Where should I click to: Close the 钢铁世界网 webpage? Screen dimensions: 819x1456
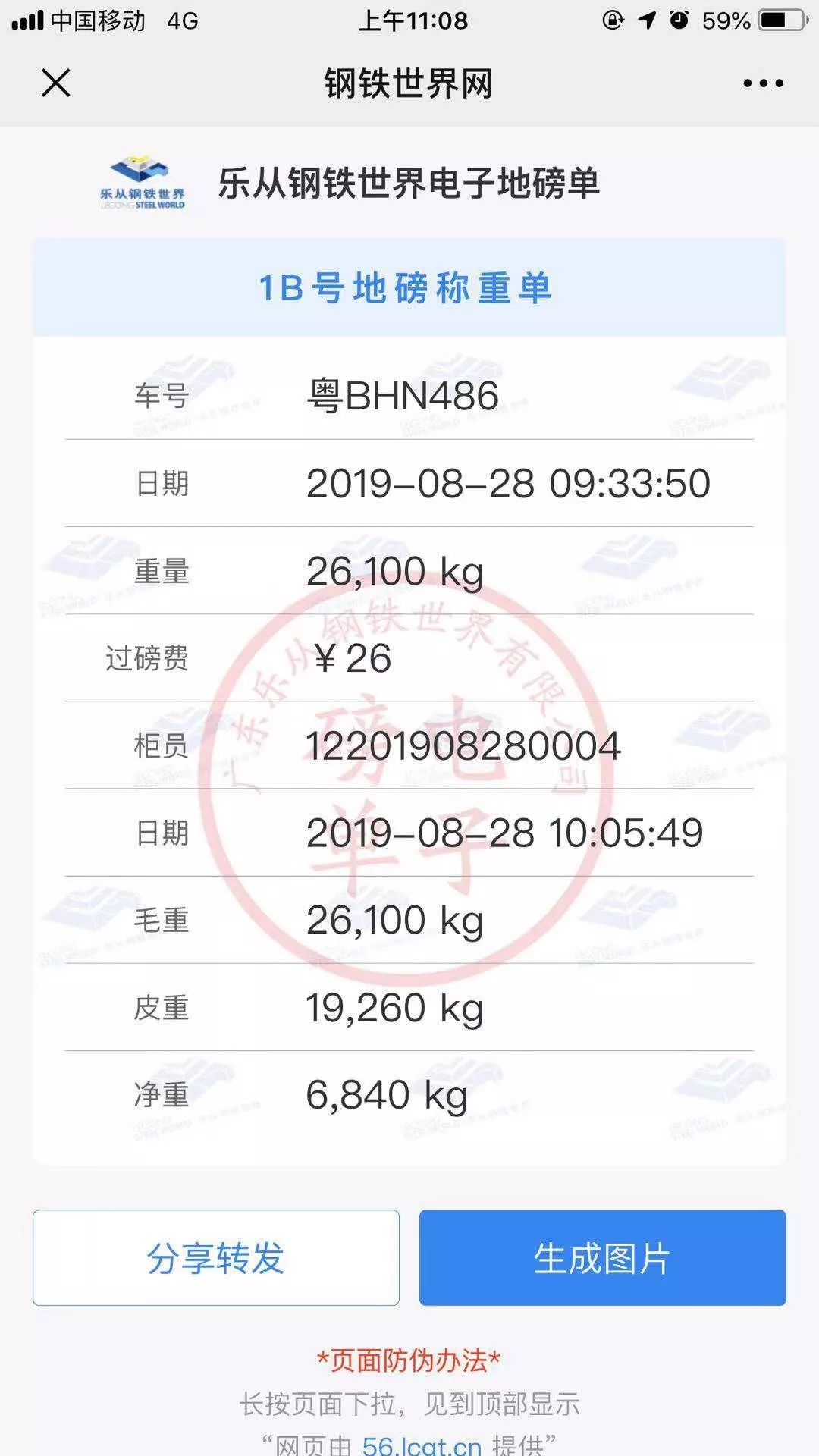[x=55, y=83]
